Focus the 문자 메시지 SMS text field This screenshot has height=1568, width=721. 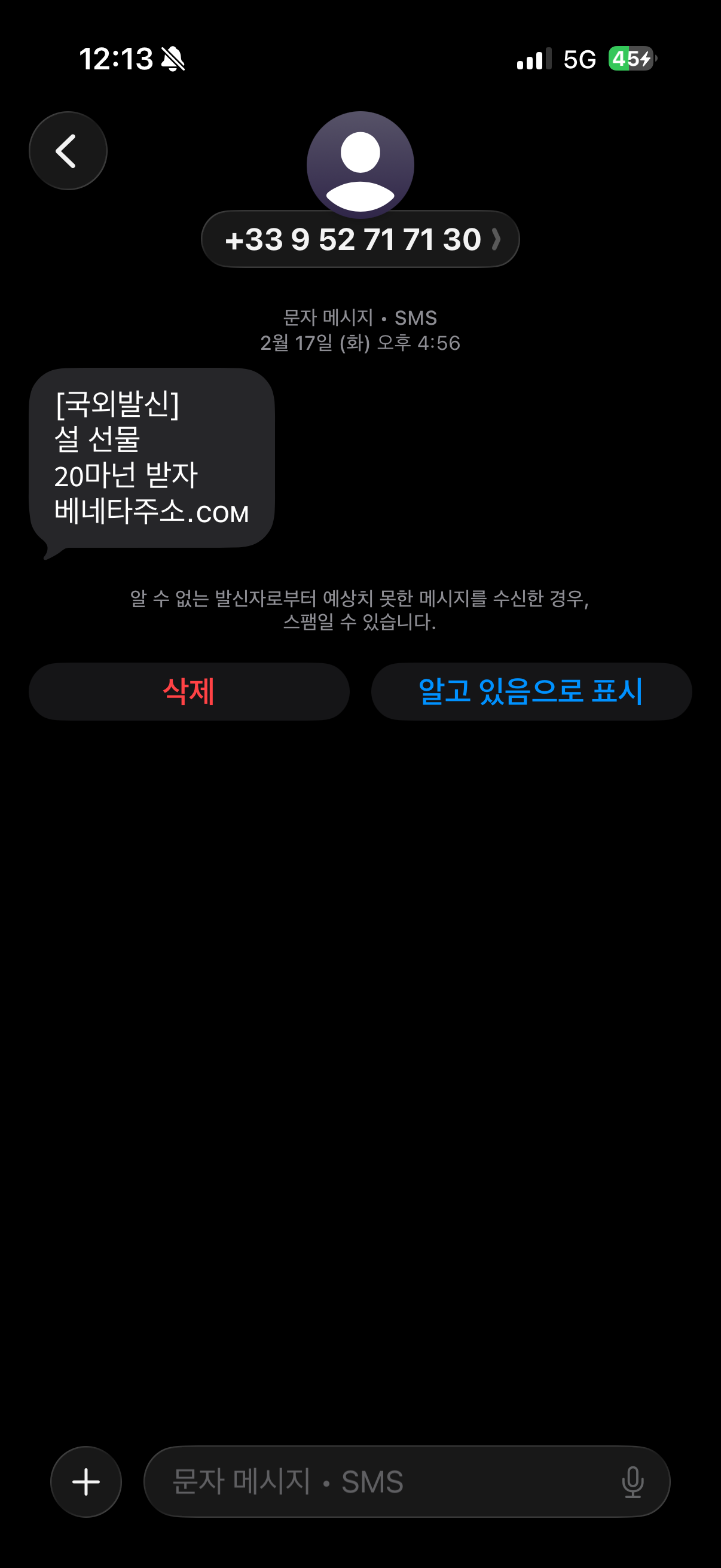pos(377,1481)
